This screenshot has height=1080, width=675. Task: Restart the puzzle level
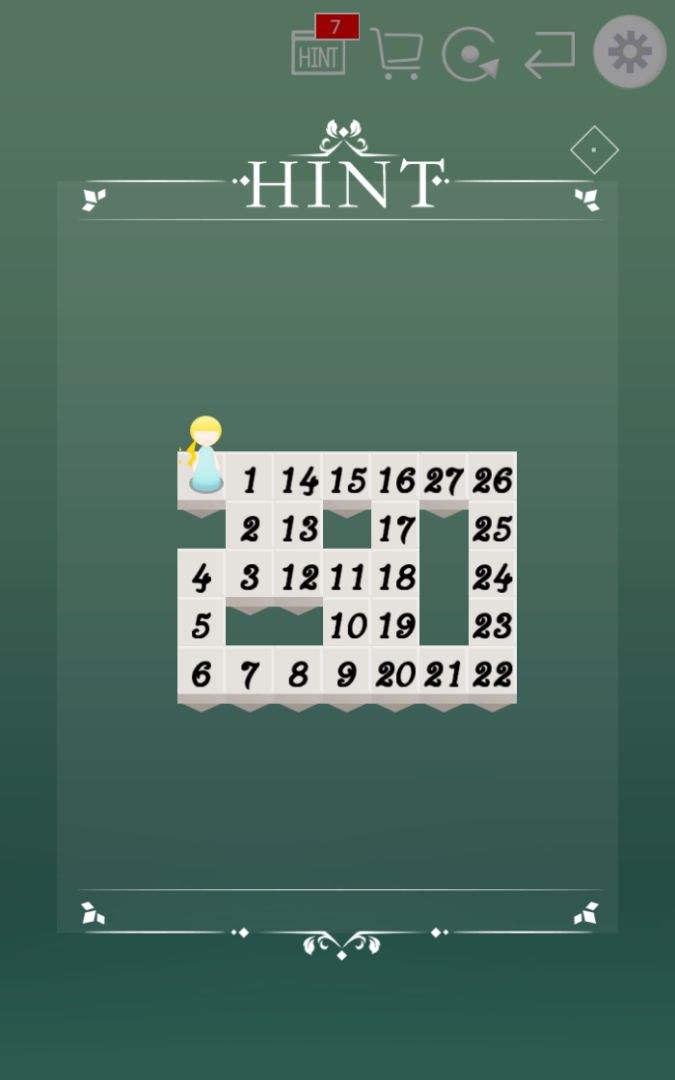[470, 54]
